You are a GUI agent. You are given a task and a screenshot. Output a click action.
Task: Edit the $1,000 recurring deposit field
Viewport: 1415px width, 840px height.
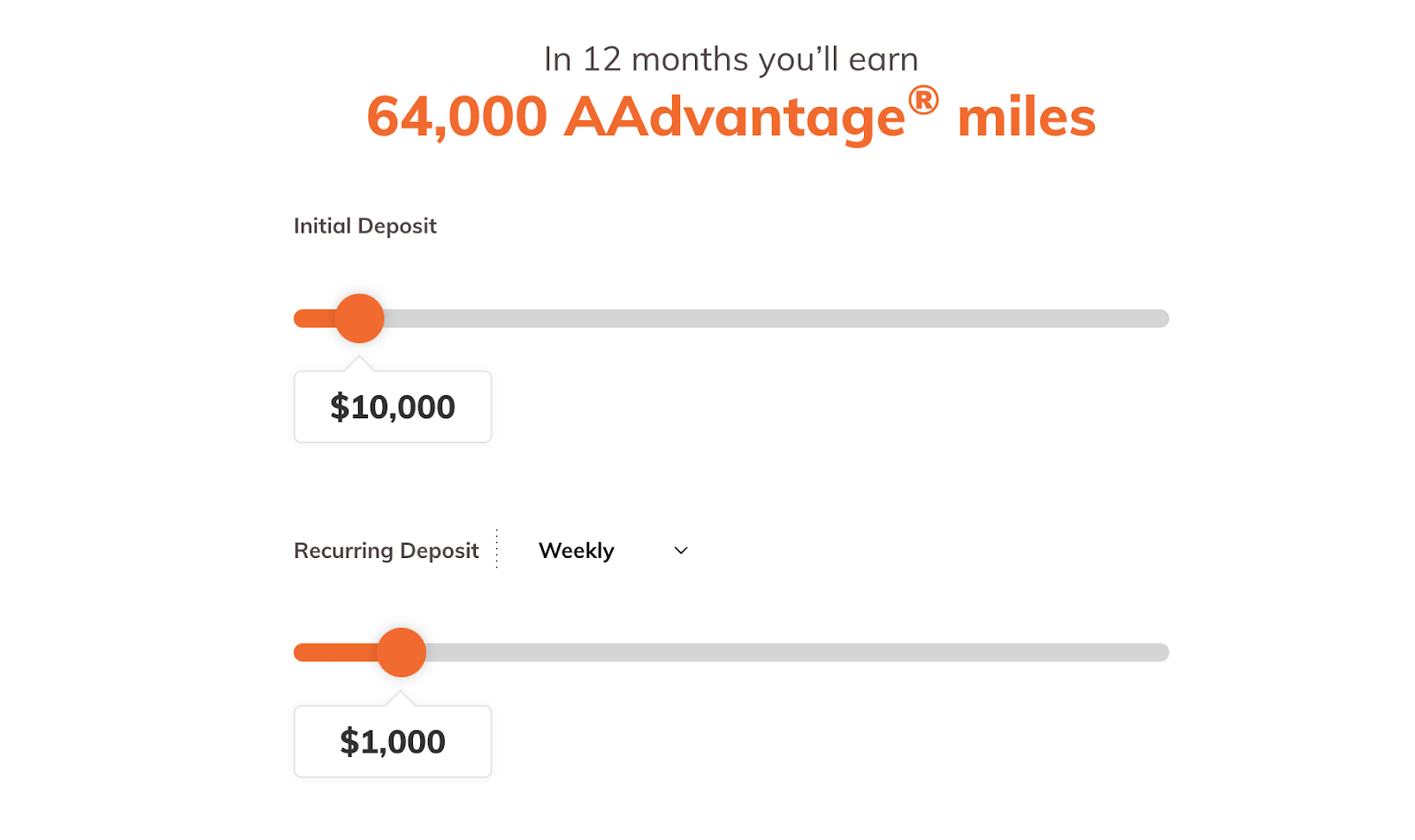[x=393, y=742]
